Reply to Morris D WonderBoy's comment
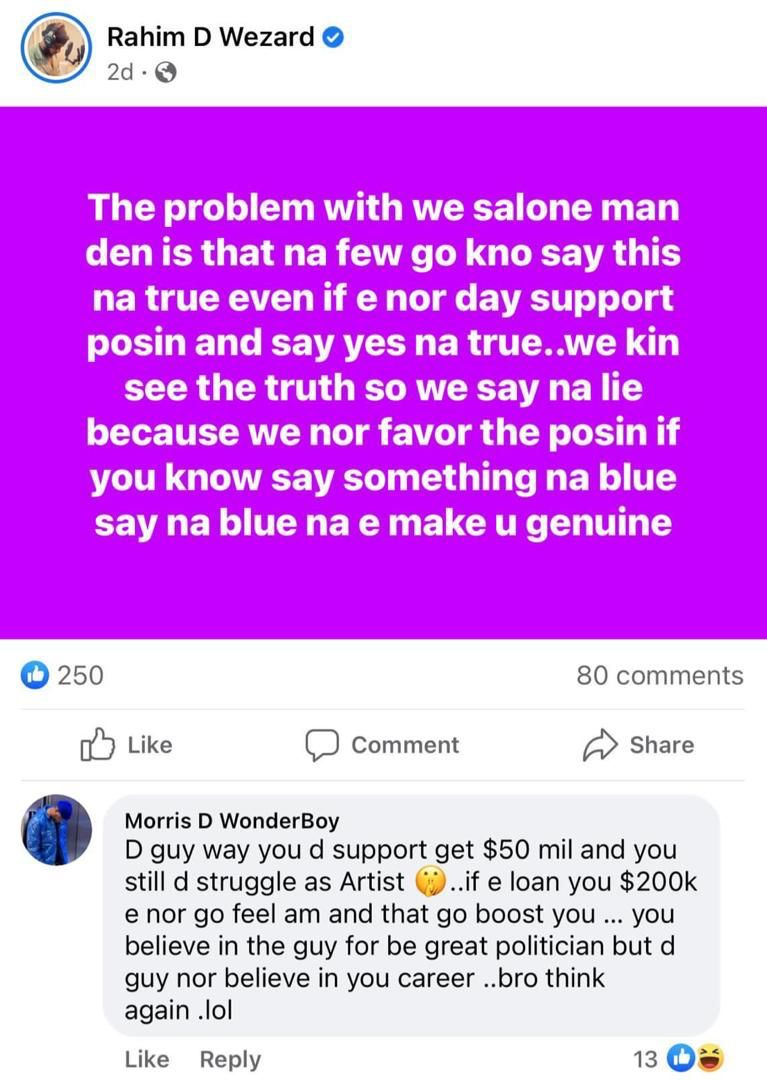This screenshot has height=1080, width=767. point(230,1059)
